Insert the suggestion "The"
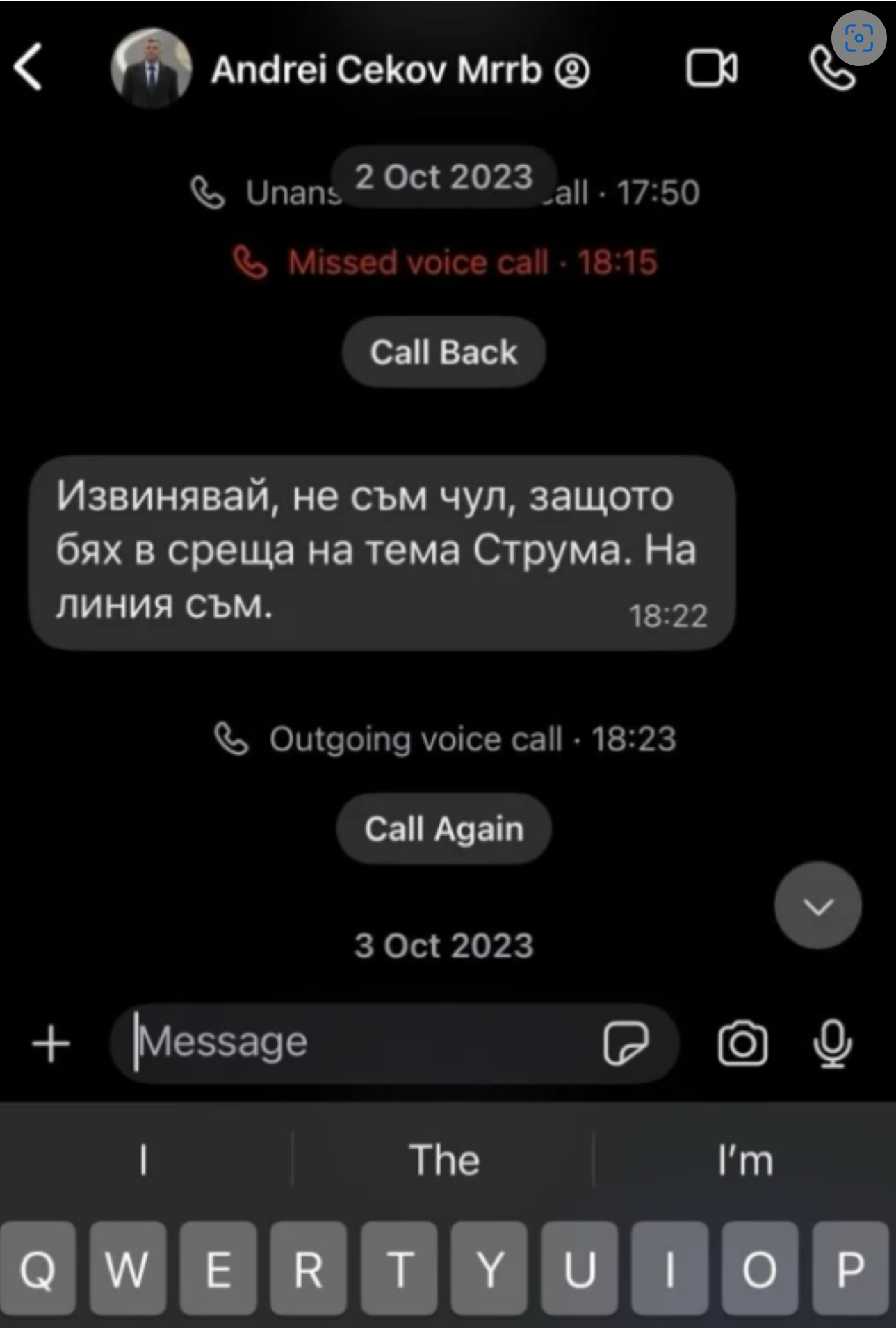This screenshot has height=1328, width=896. pyautogui.click(x=444, y=1160)
